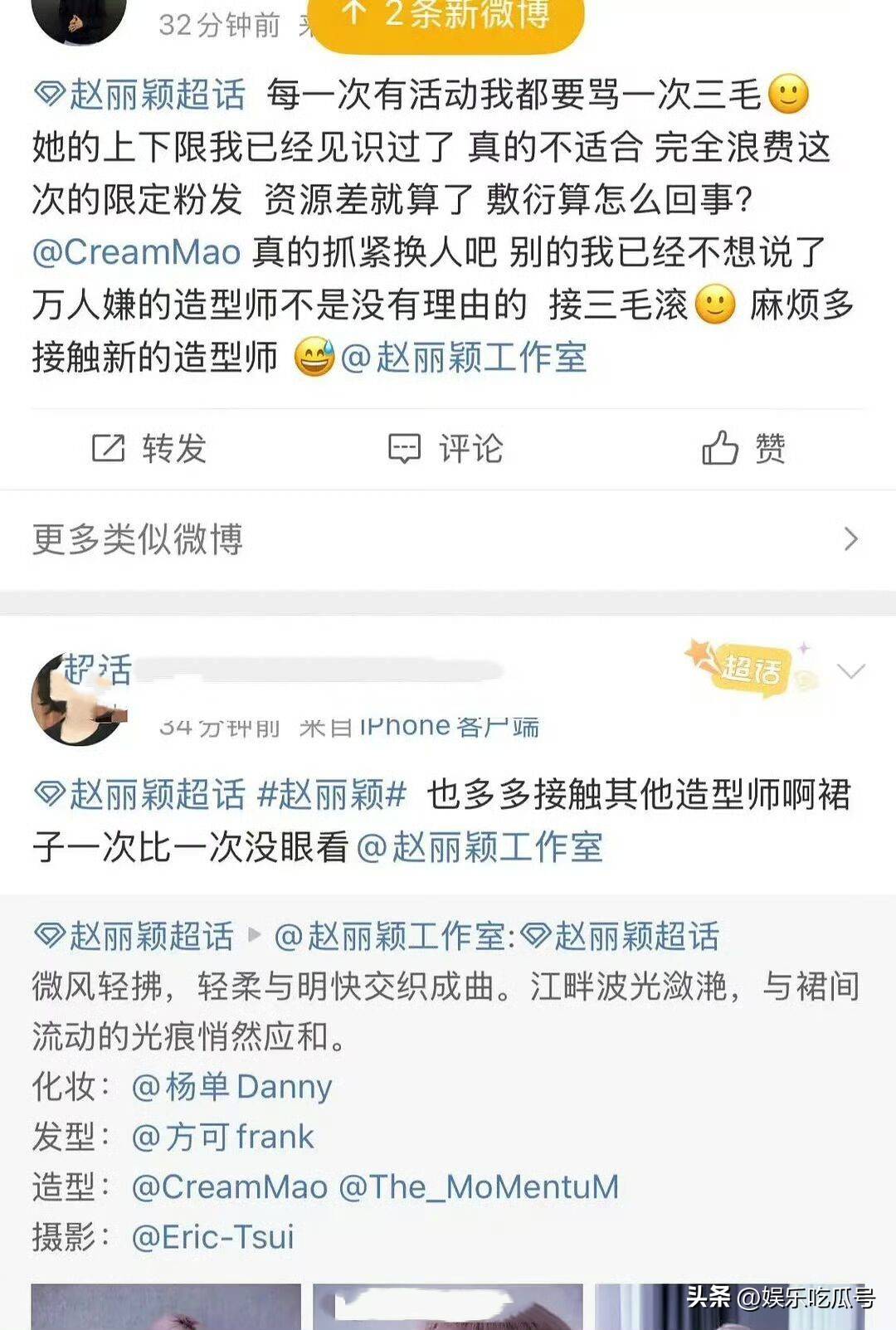896x1330 pixels.
Task: Expand the dropdown chevron on second post
Action: click(x=851, y=670)
